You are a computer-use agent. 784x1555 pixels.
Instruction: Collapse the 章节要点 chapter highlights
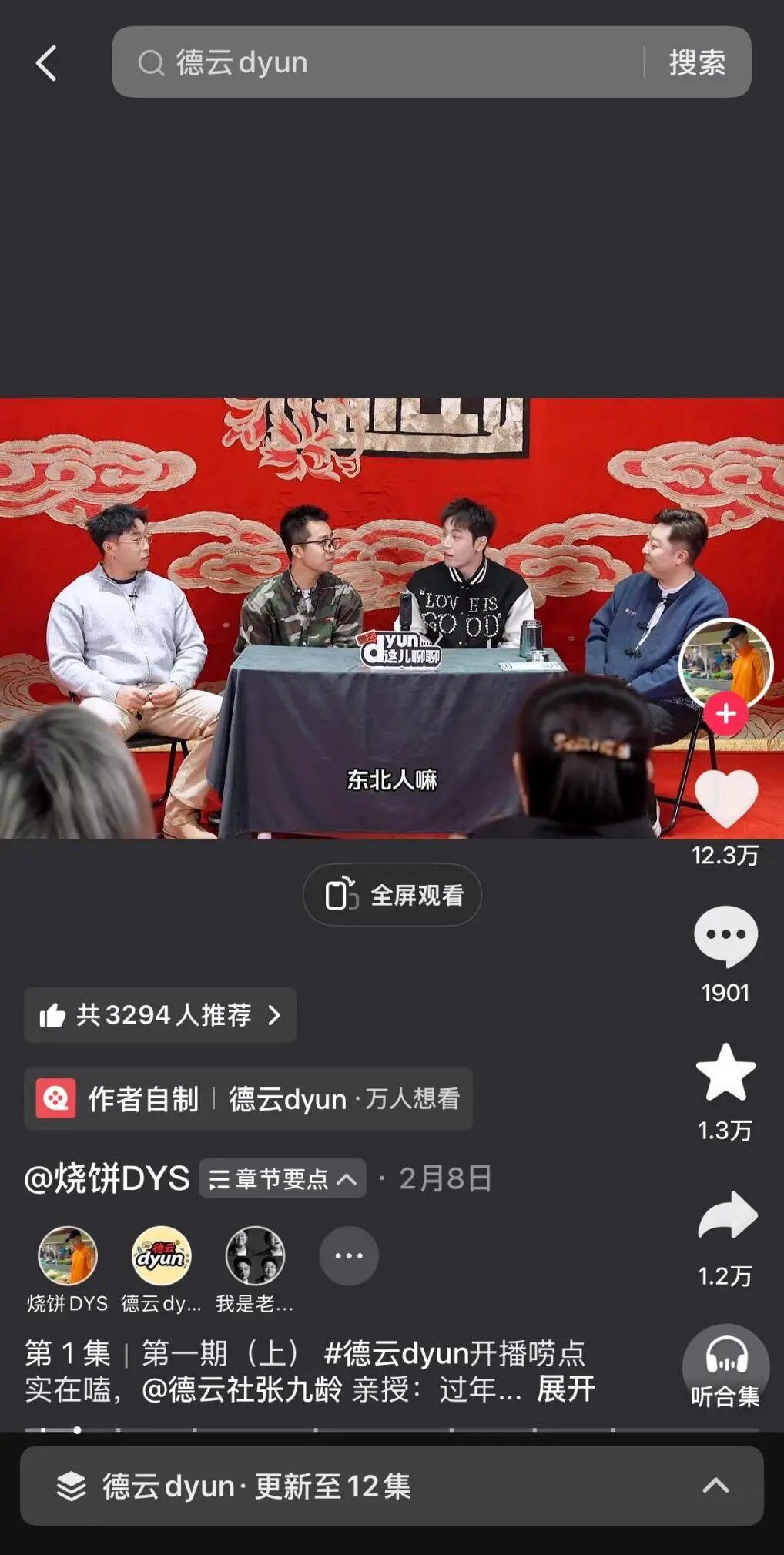tap(283, 1179)
